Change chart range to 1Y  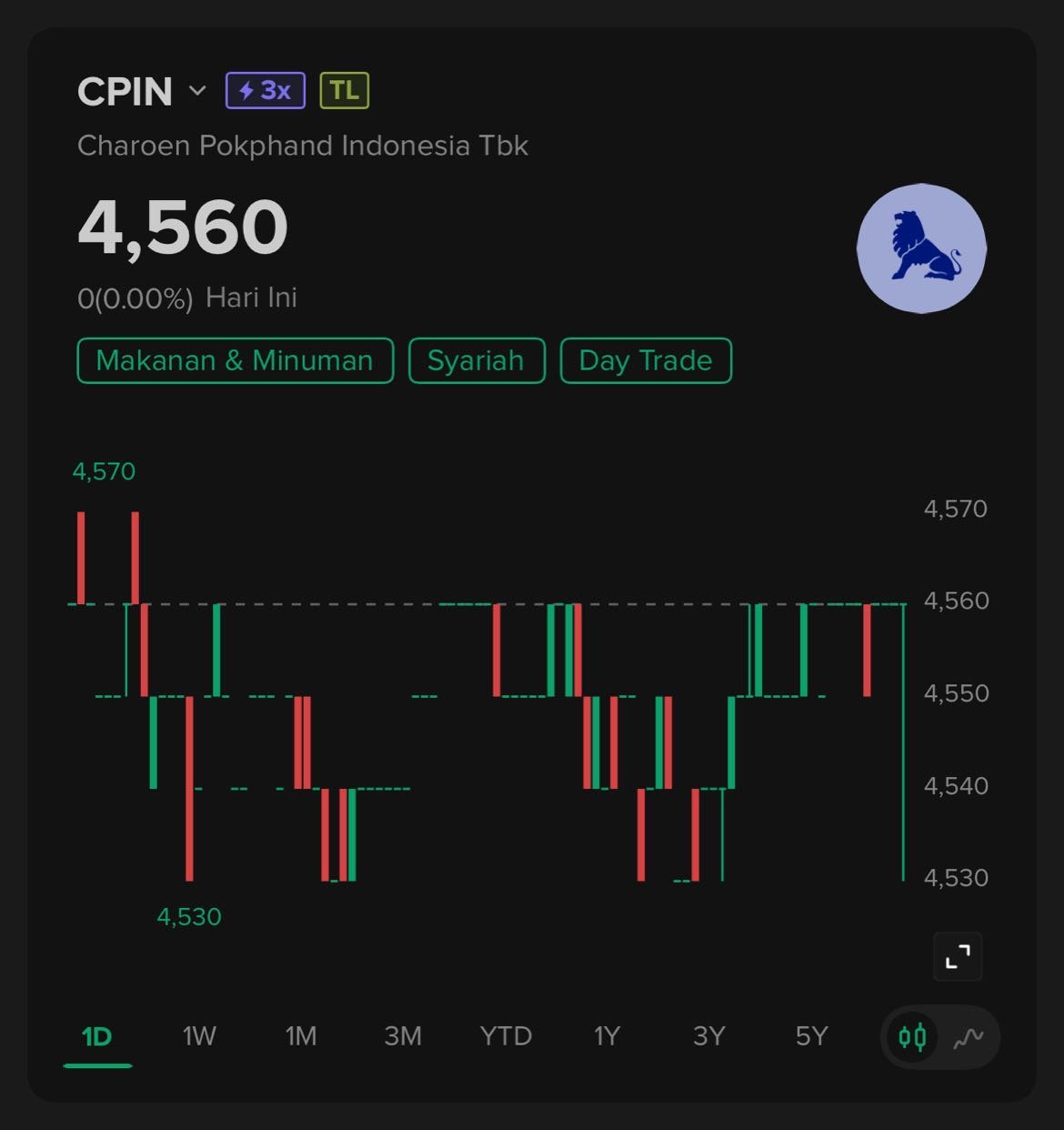point(607,1036)
